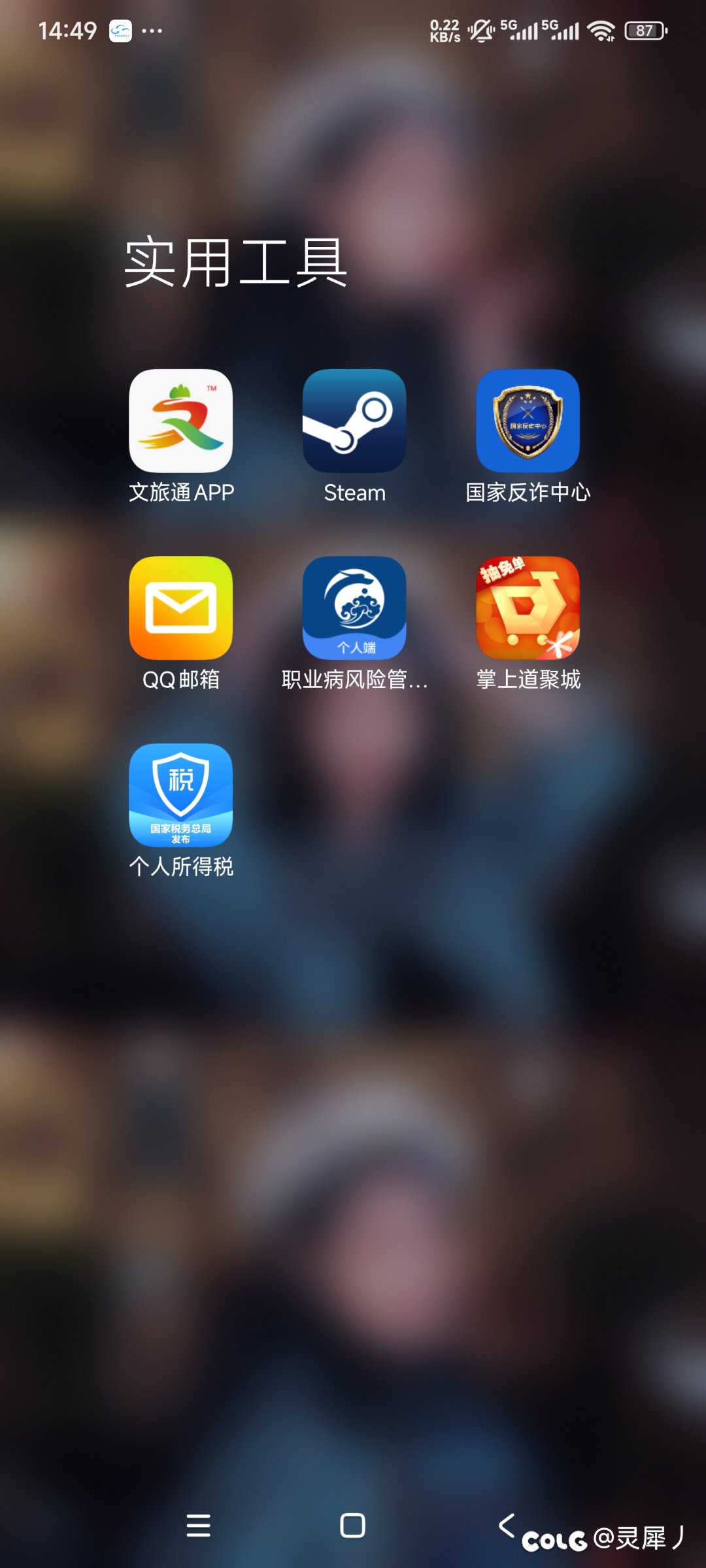The image size is (706, 1568).
Task: Tap the system back arrow
Action: pos(506,1524)
